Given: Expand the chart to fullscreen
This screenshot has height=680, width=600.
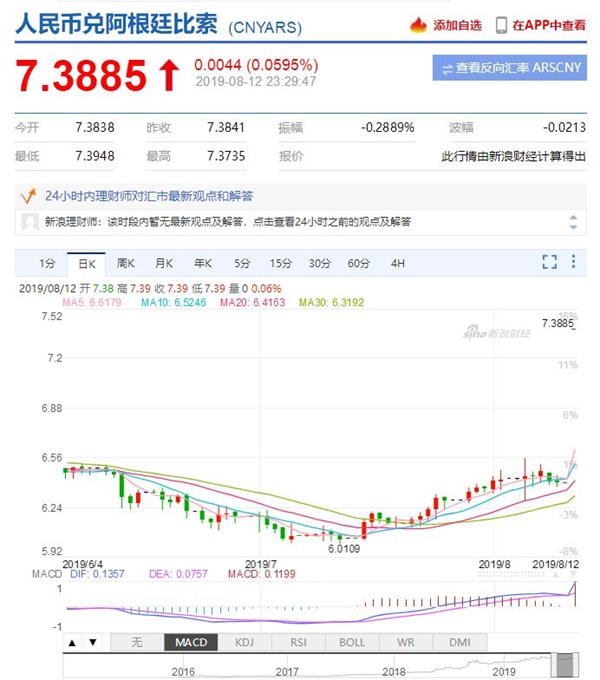Looking at the screenshot, I should point(549,262).
